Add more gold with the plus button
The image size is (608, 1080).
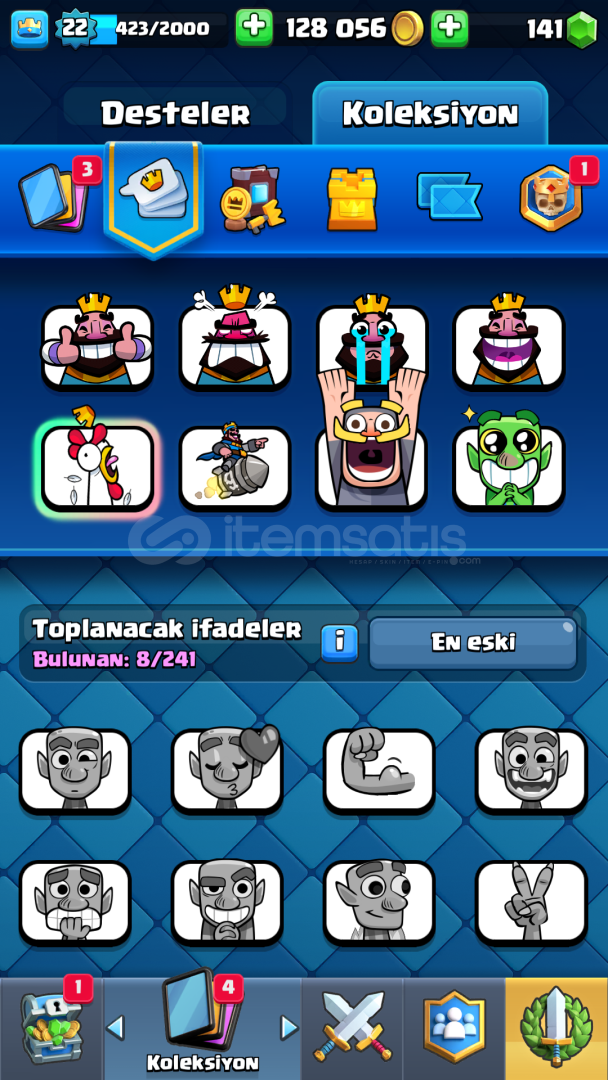pyautogui.click(x=254, y=28)
